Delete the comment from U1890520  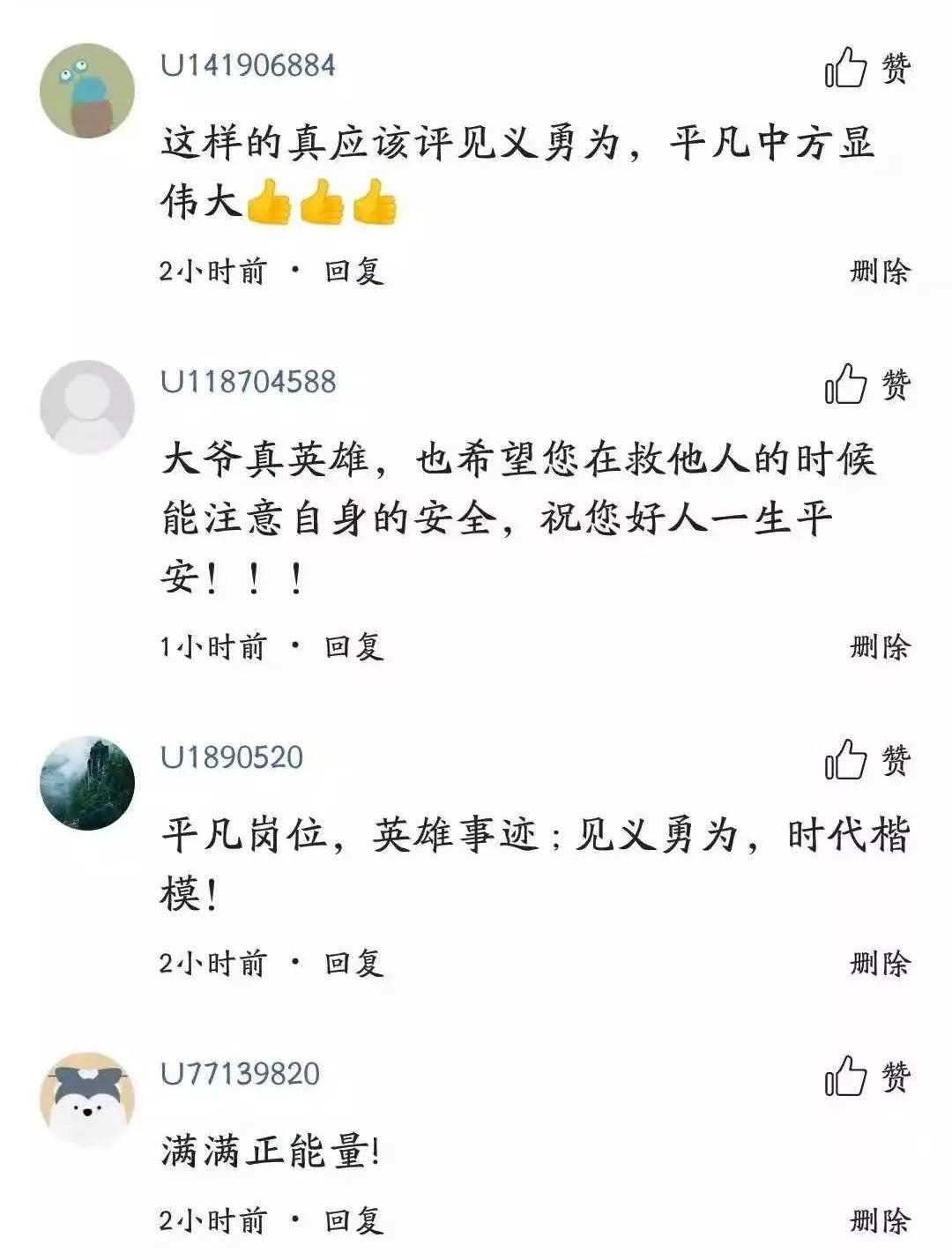pyautogui.click(x=879, y=963)
